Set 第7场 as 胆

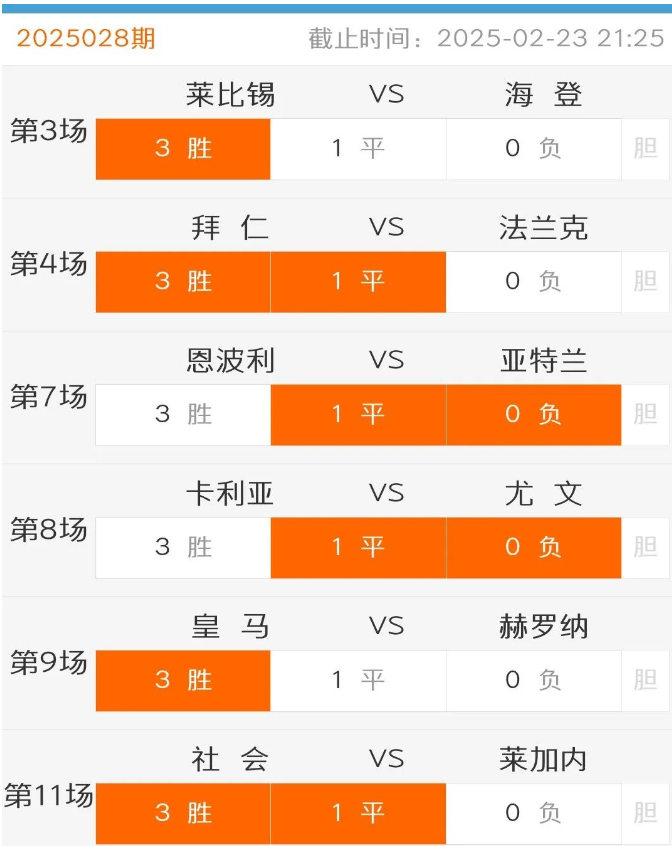(645, 414)
